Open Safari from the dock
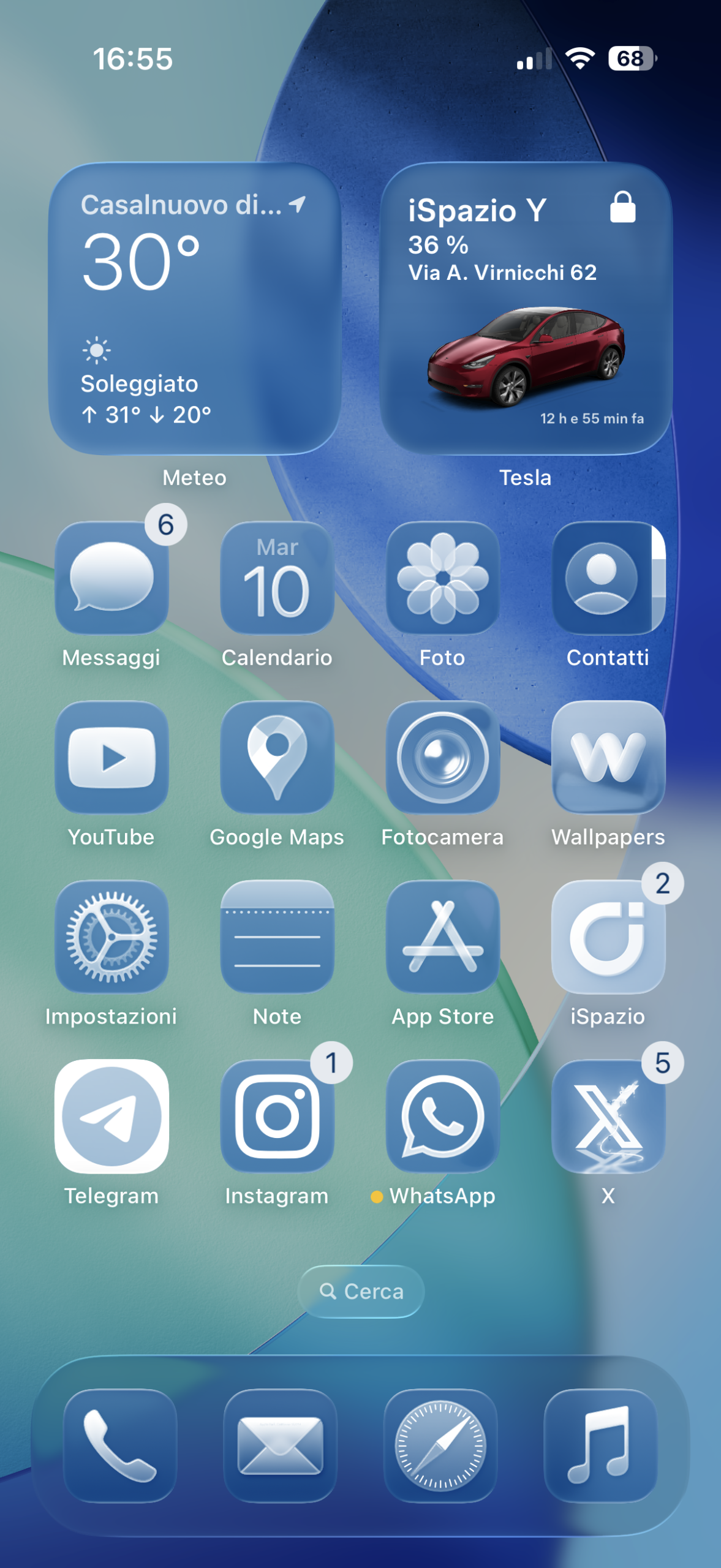 coord(440,1445)
